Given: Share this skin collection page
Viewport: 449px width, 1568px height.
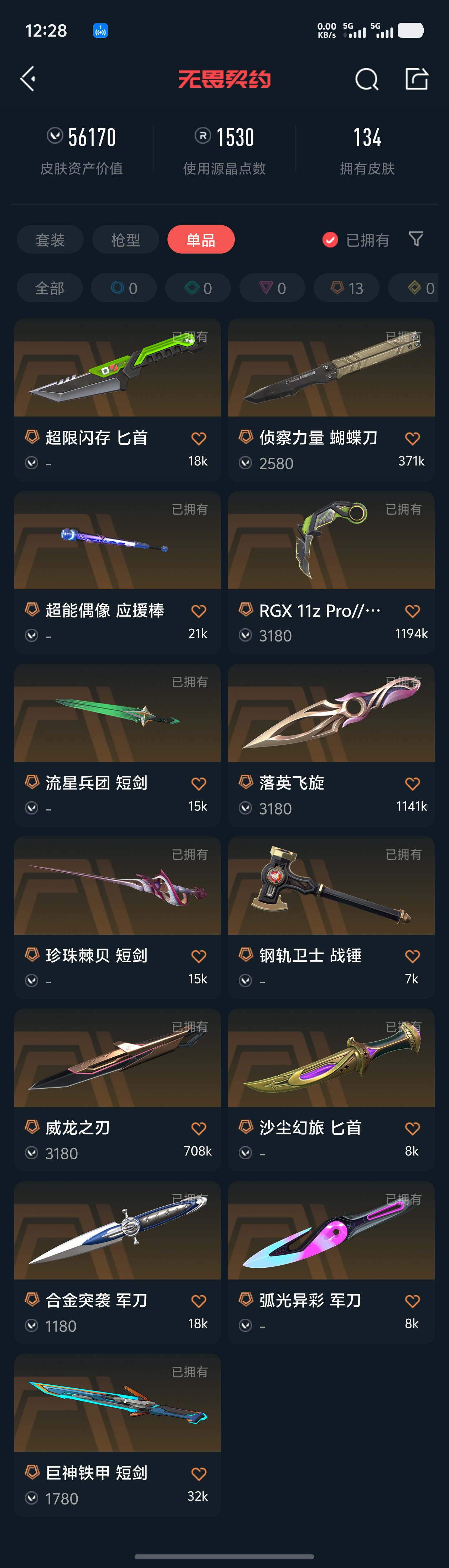Looking at the screenshot, I should pos(417,79).
